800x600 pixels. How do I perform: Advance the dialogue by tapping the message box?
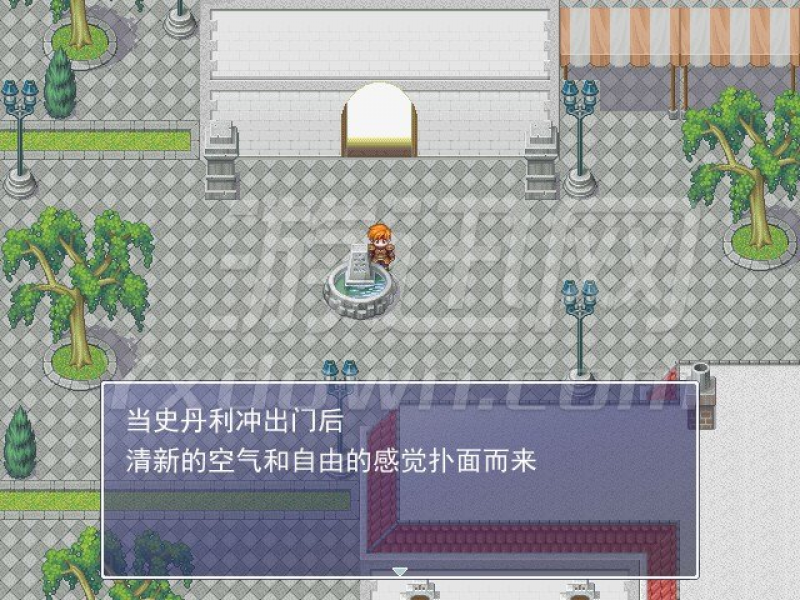pos(400,480)
